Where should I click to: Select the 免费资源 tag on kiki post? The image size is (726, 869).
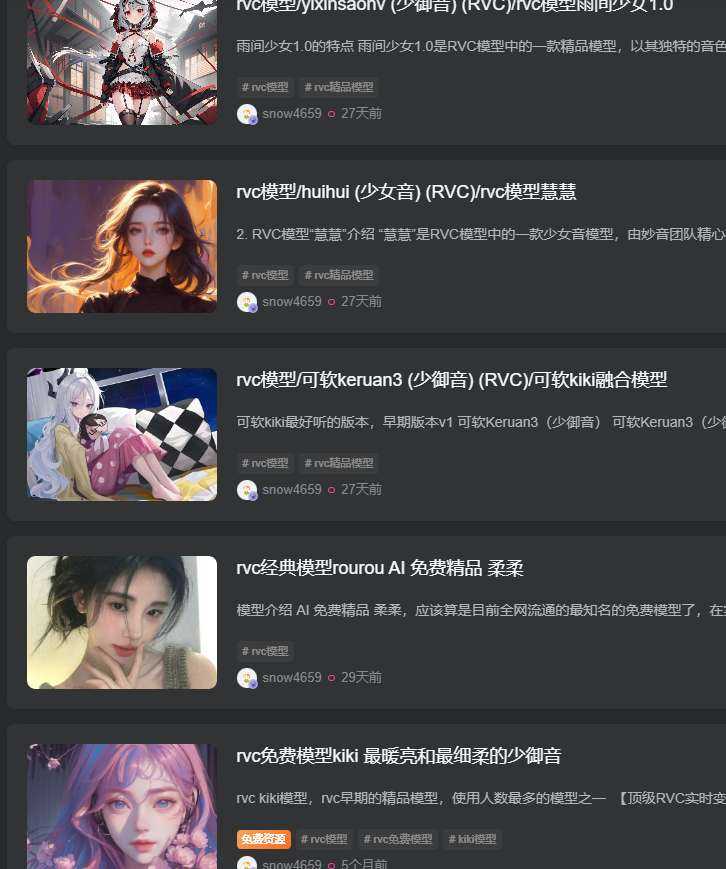click(263, 839)
